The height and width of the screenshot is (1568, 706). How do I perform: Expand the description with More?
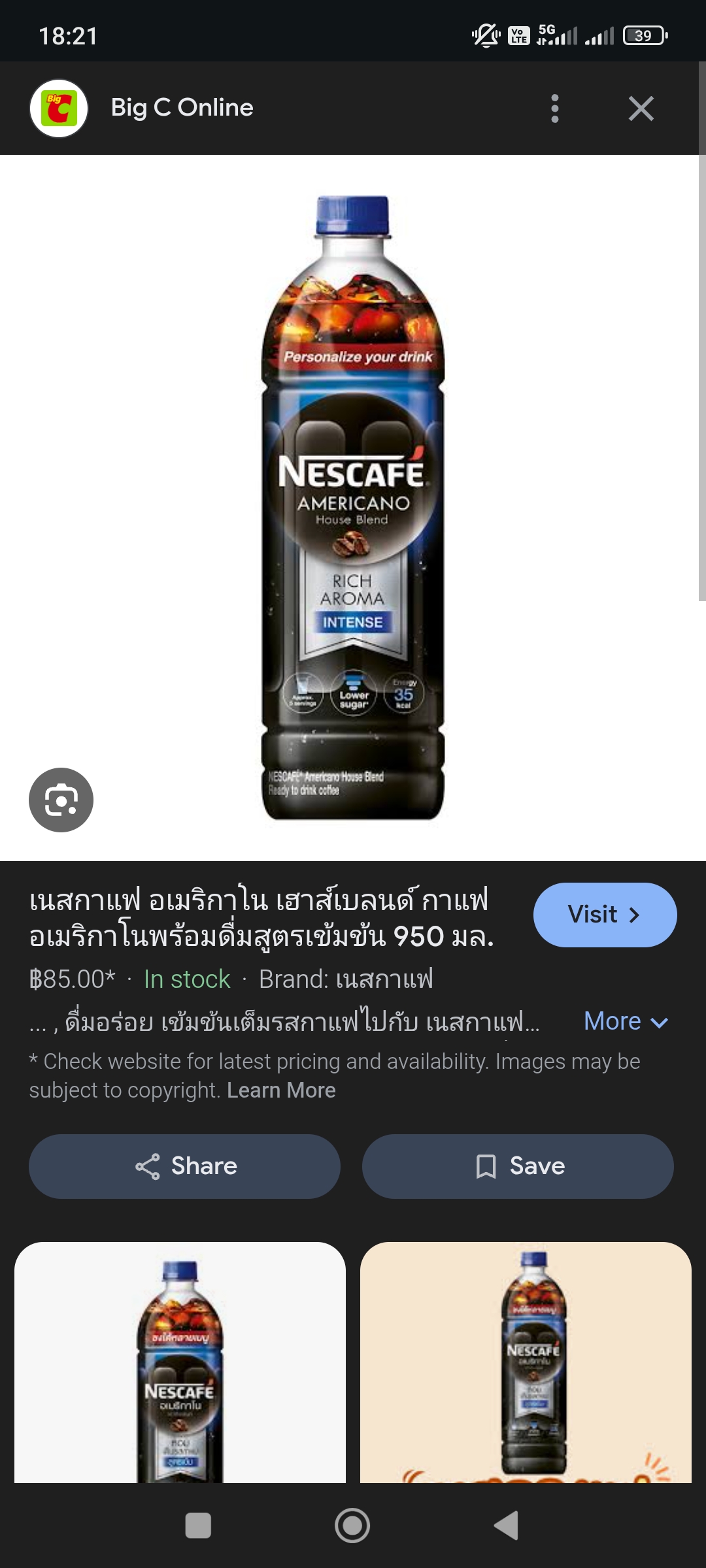coord(625,1021)
